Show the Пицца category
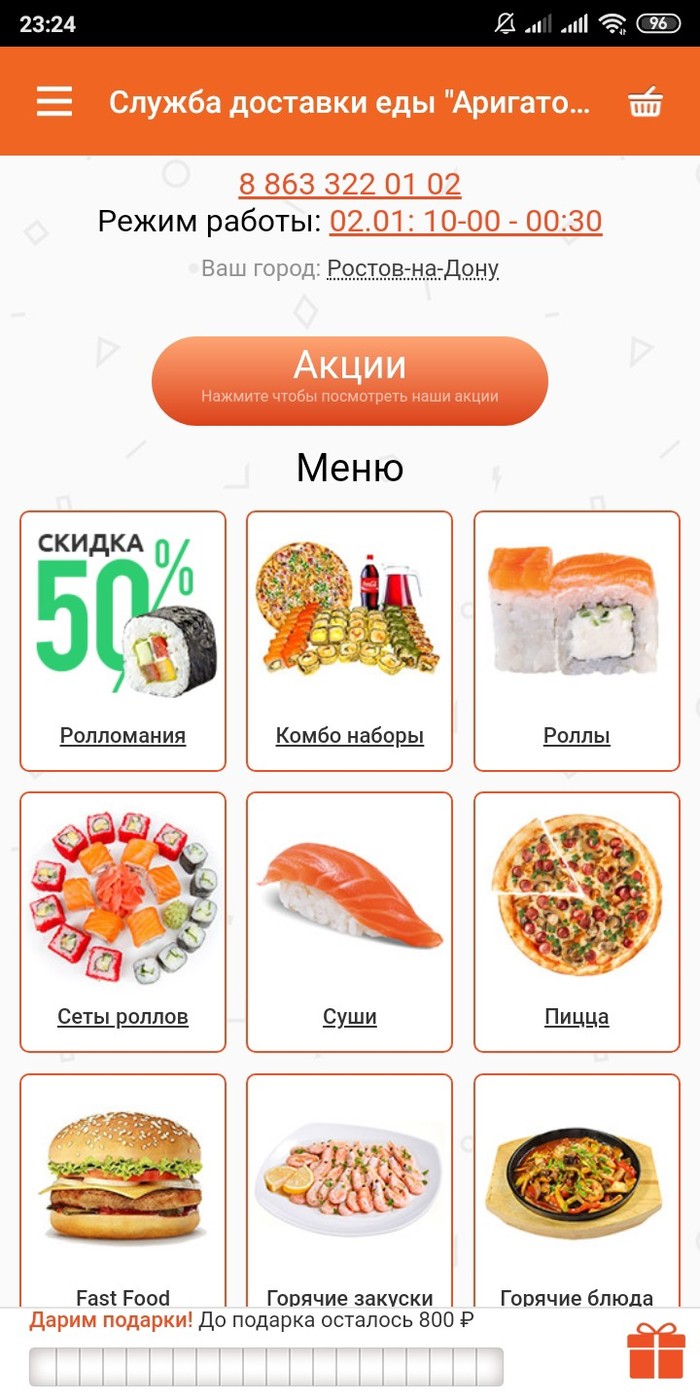The width and height of the screenshot is (700, 1400). tap(576, 922)
